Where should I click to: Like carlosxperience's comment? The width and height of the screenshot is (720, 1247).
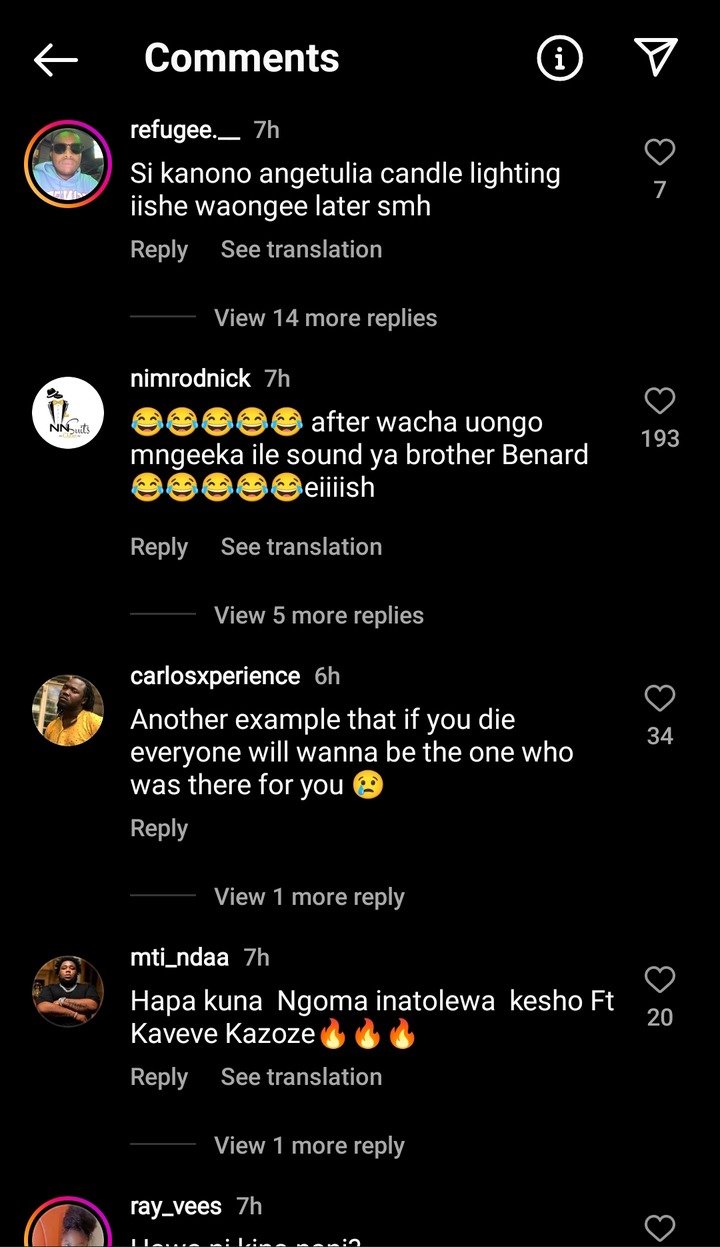click(x=659, y=698)
